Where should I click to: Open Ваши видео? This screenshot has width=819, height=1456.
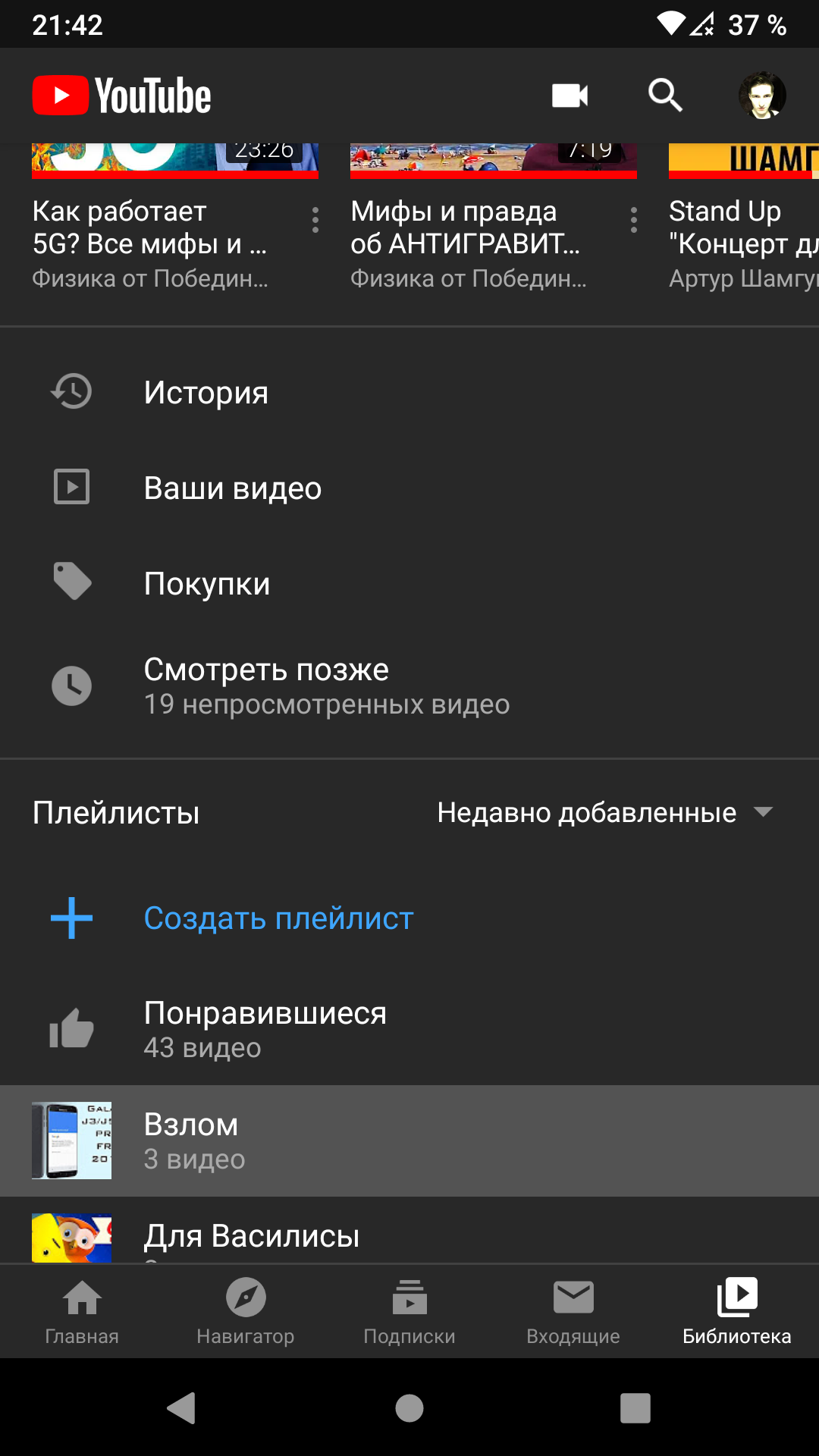coord(232,488)
